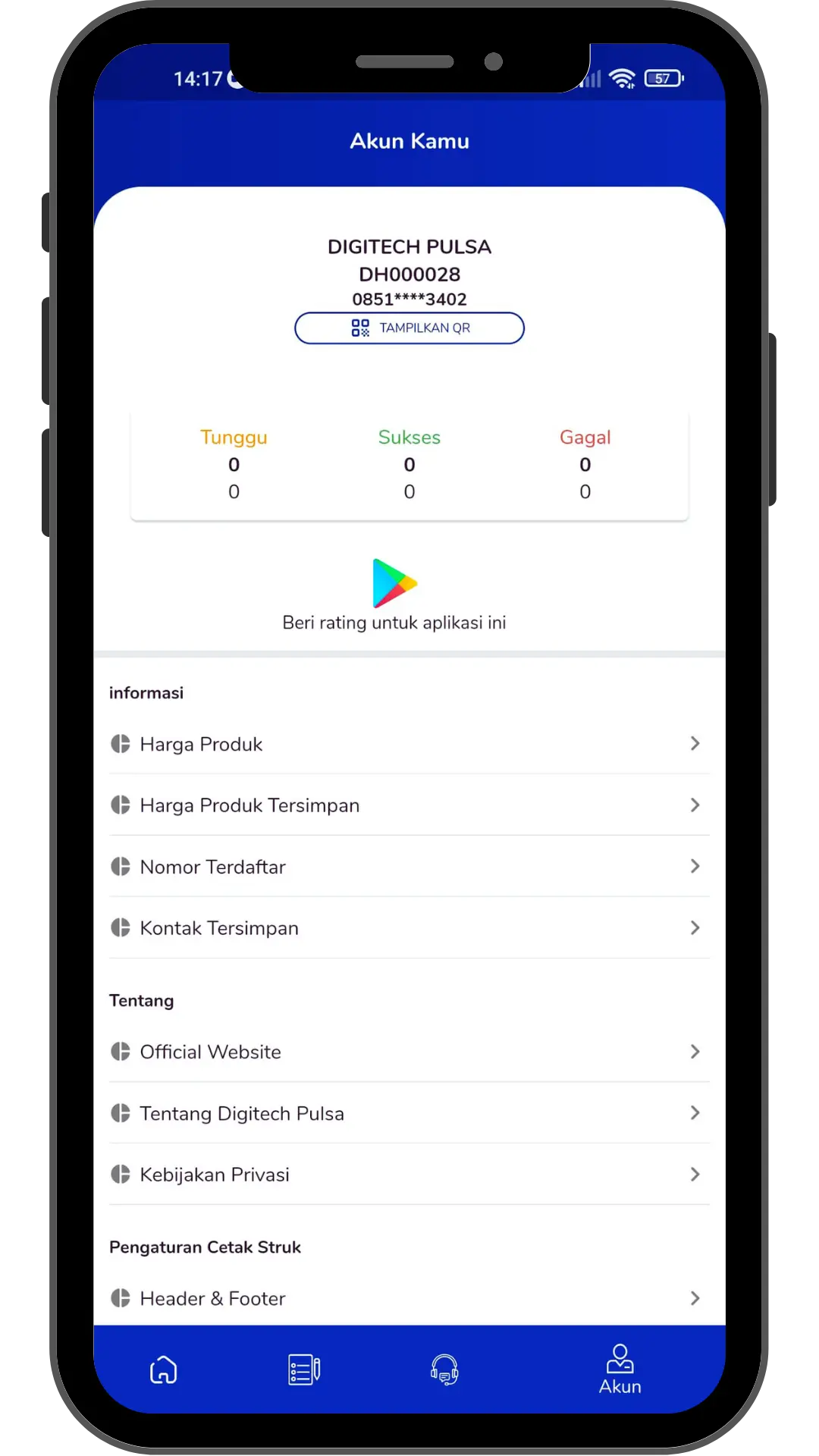Open the customer support tab
The image size is (819, 1456).
tap(444, 1370)
